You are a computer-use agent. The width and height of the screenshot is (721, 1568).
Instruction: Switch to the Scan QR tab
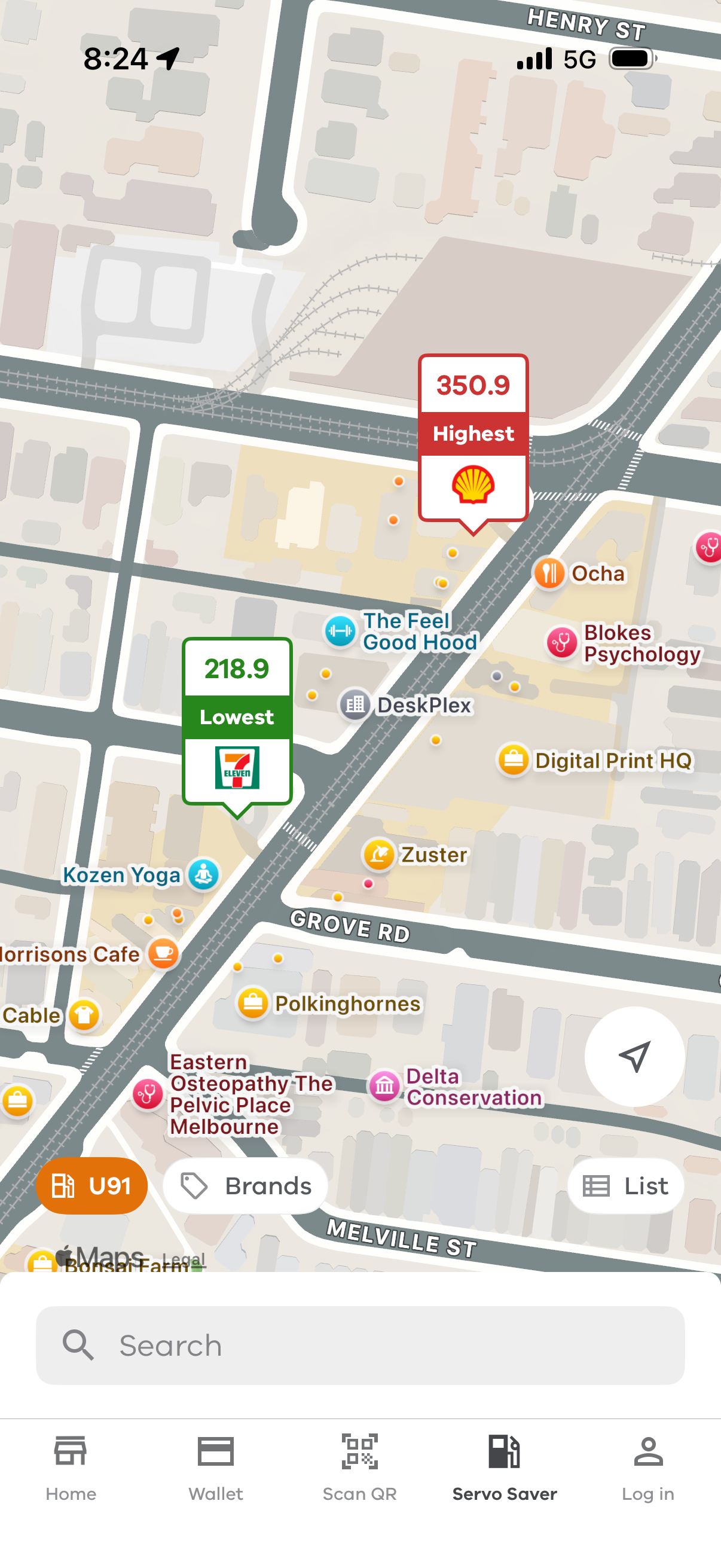[359, 1467]
